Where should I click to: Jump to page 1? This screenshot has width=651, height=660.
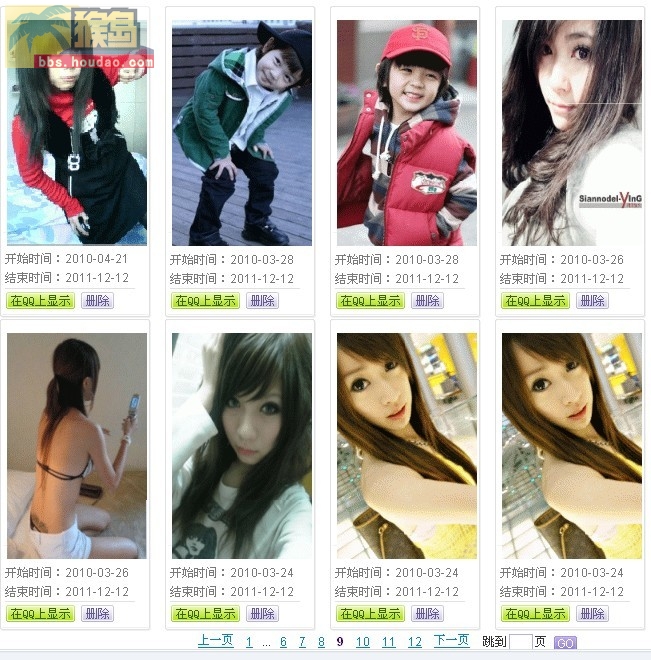point(249,643)
